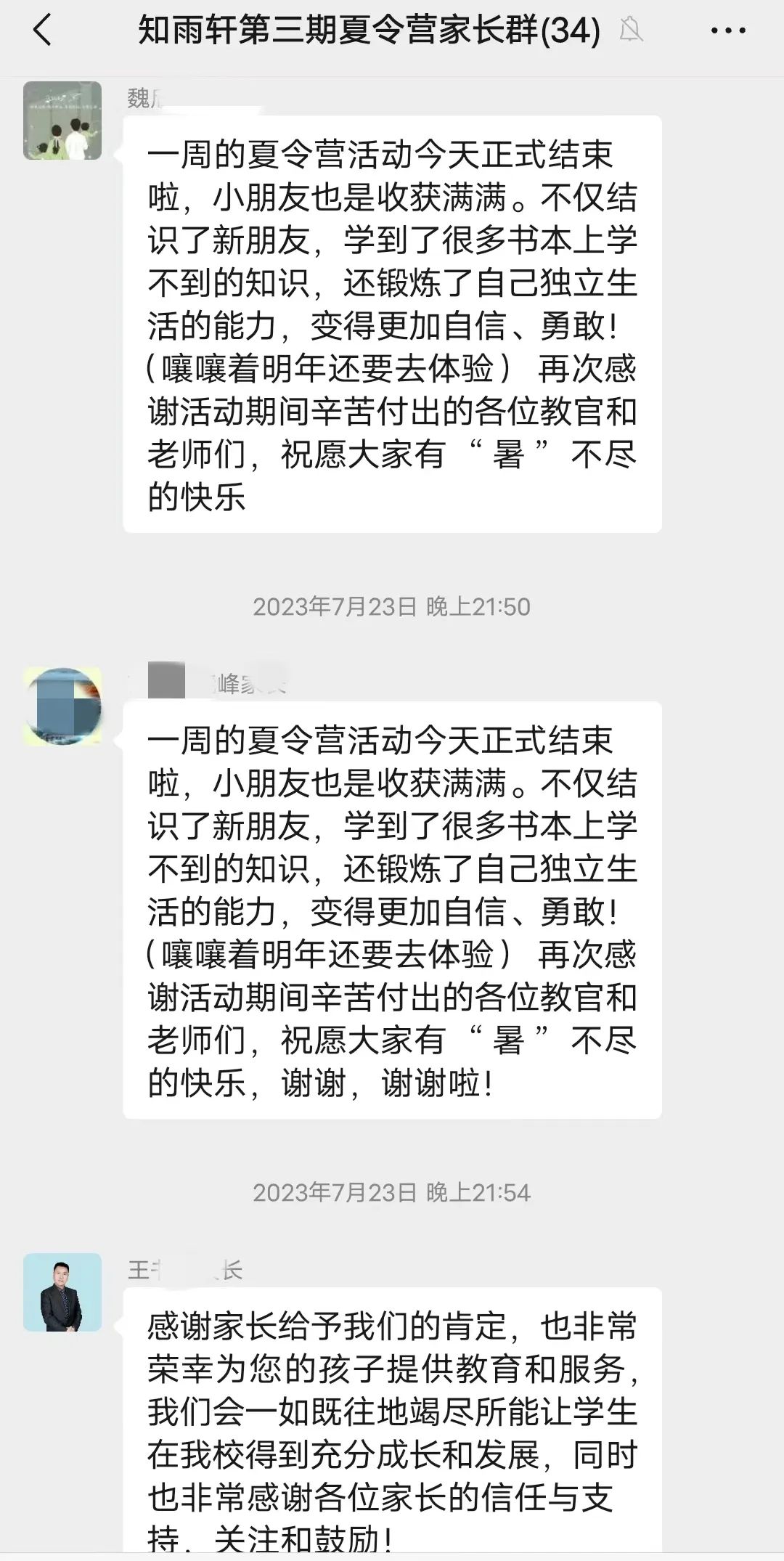784x1561 pixels.
Task: Open the three-dot group chat menu
Action: 728,30
